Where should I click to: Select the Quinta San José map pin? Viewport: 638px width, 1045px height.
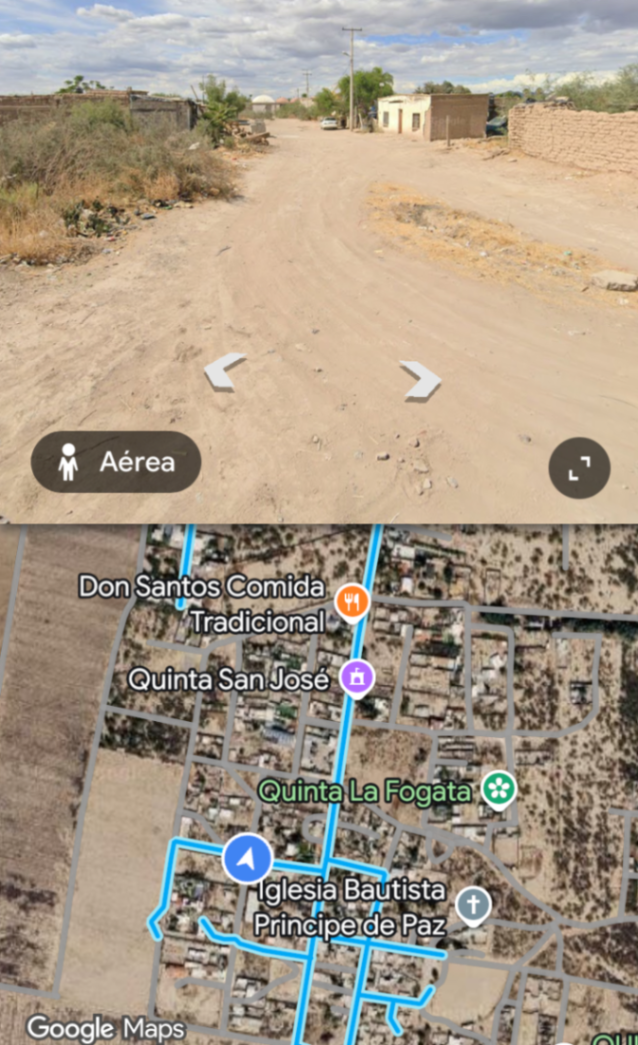tap(357, 678)
